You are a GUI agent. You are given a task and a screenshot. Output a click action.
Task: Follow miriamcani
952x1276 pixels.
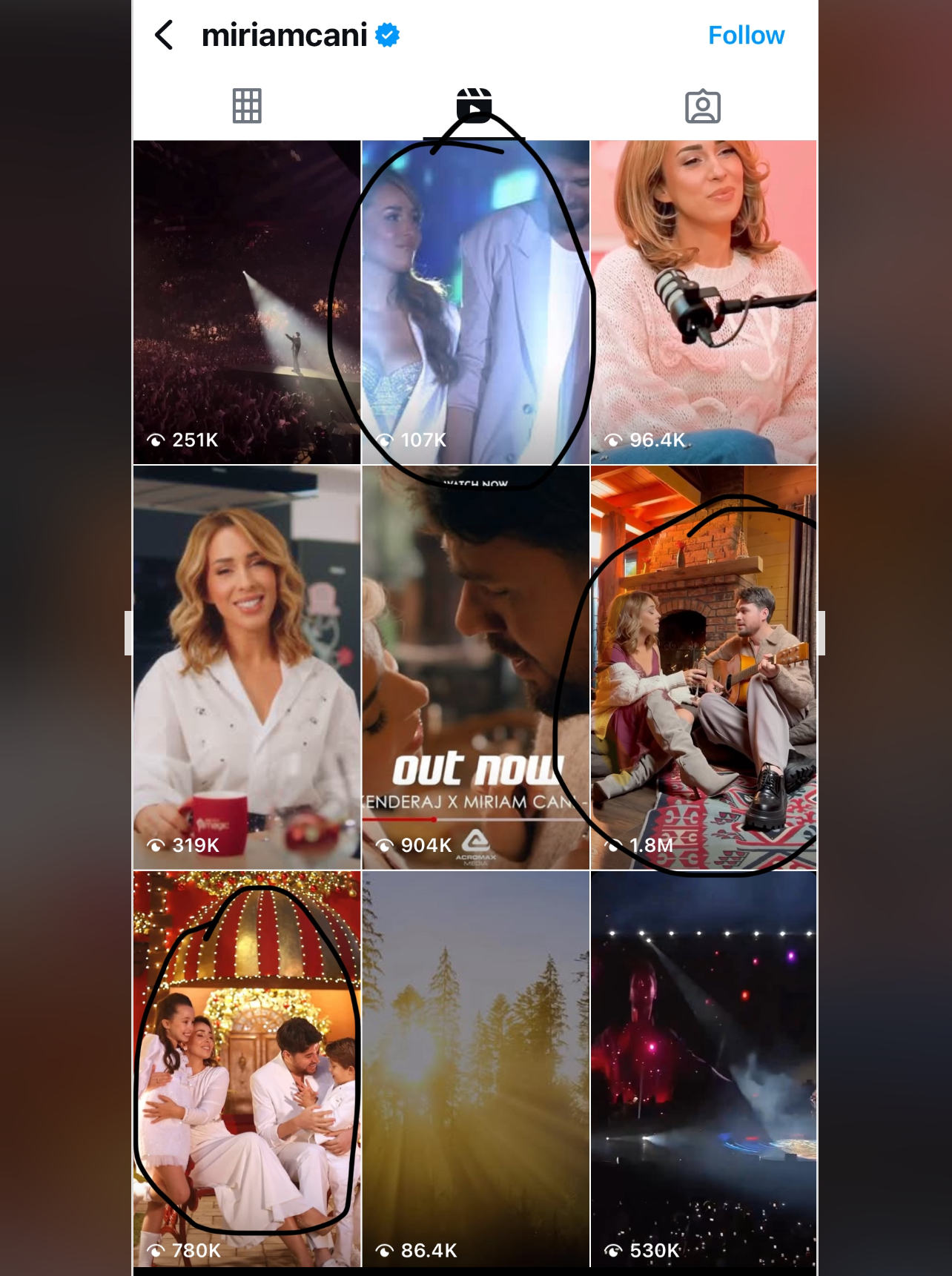click(745, 35)
